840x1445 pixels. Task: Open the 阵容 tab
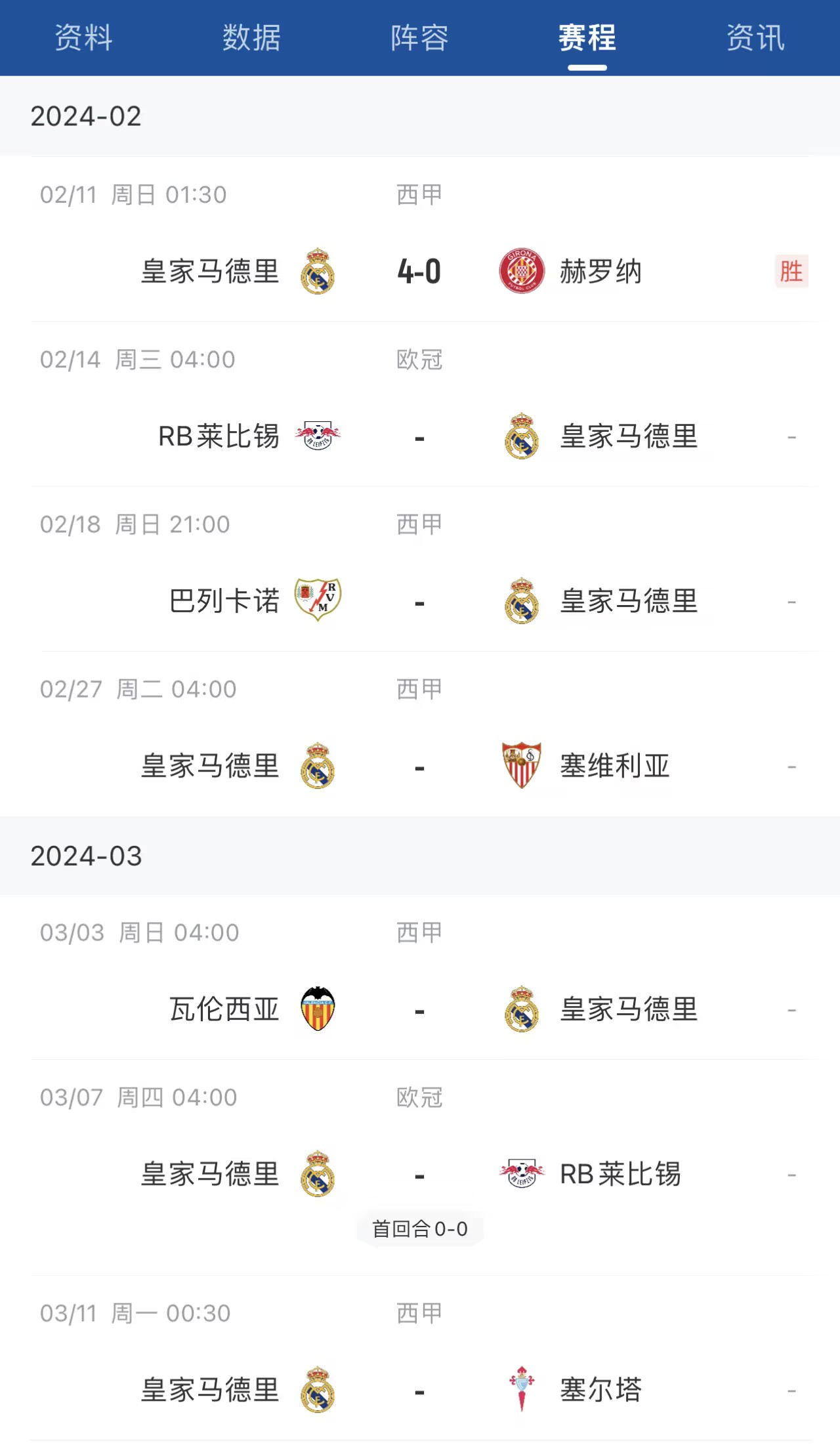tap(419, 37)
